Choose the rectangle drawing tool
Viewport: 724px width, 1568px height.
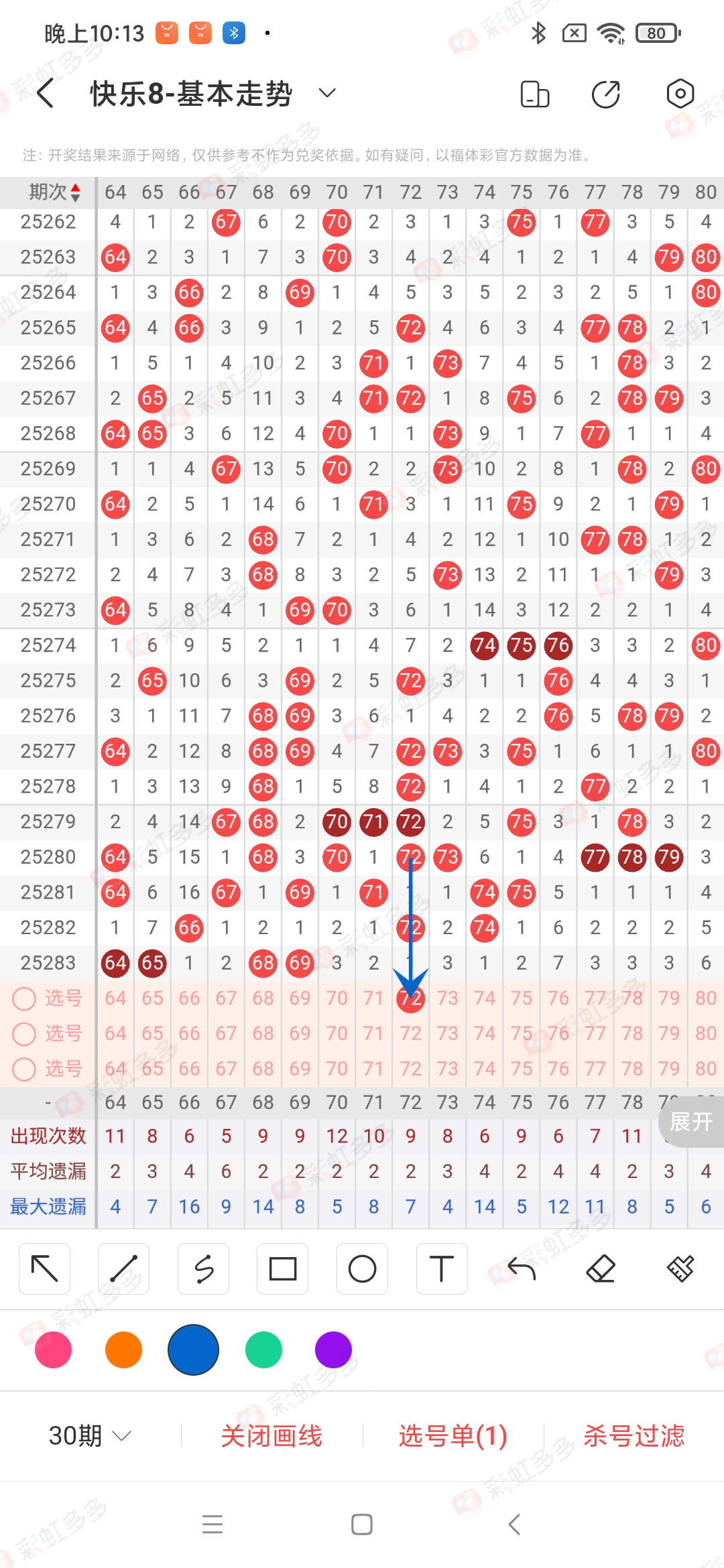pyautogui.click(x=283, y=1268)
